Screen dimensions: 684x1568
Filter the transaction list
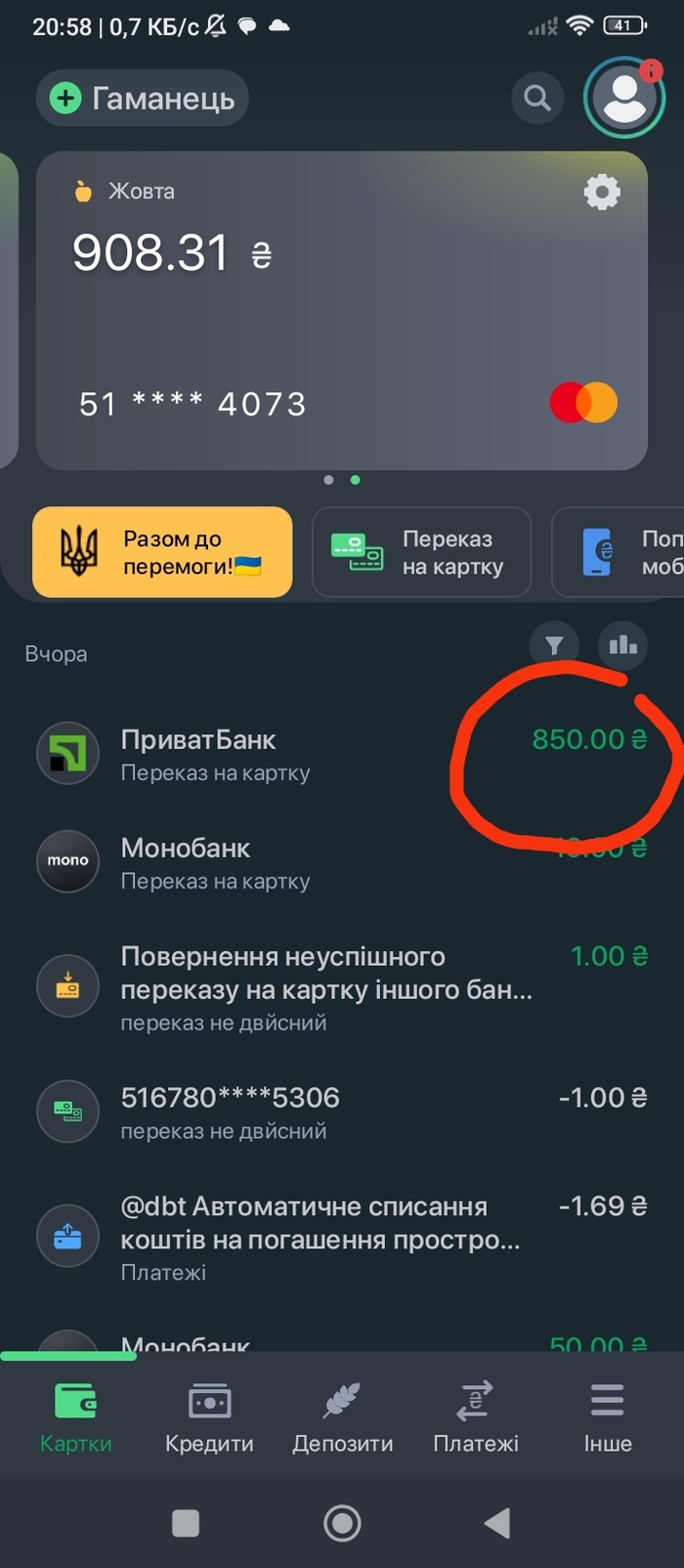pos(554,645)
